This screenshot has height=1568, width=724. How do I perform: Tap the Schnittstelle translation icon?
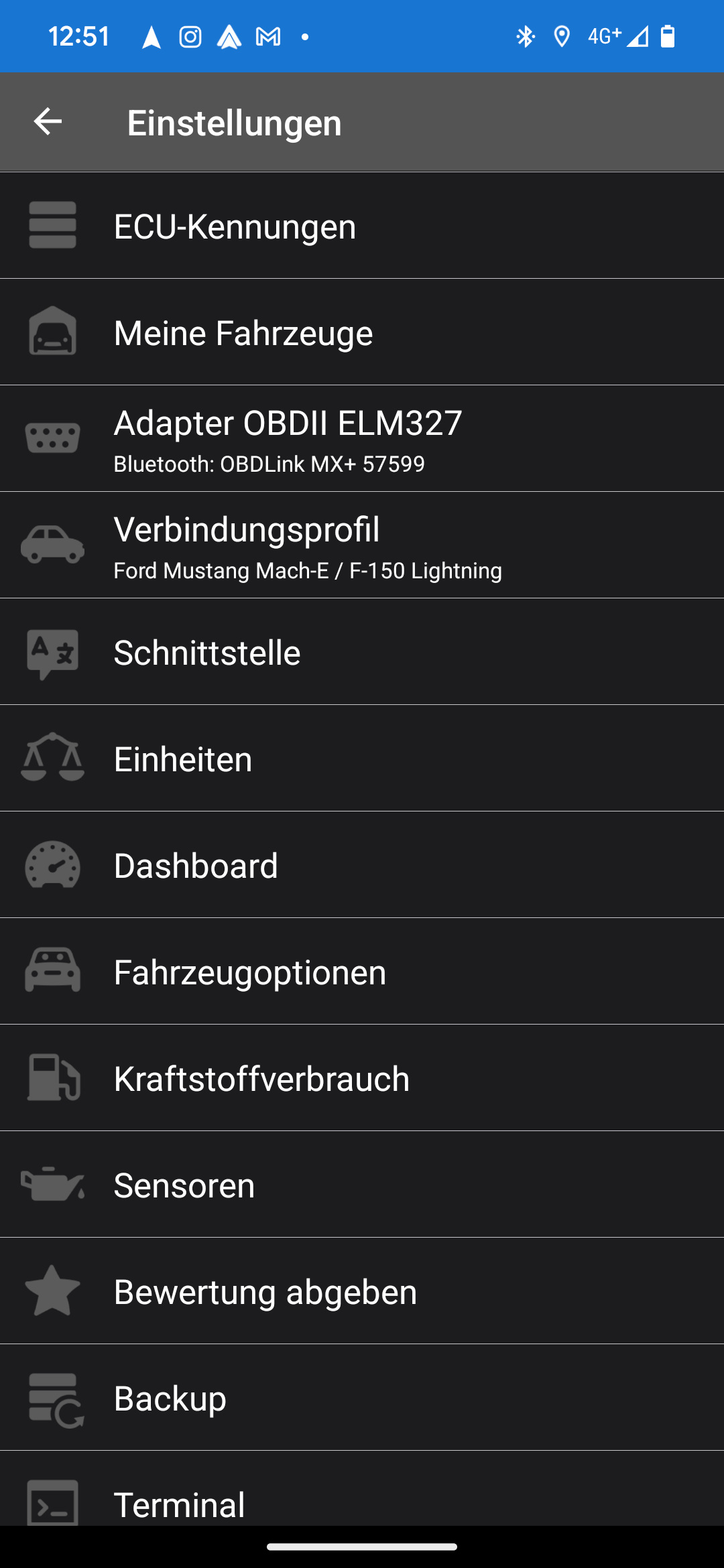tap(52, 651)
